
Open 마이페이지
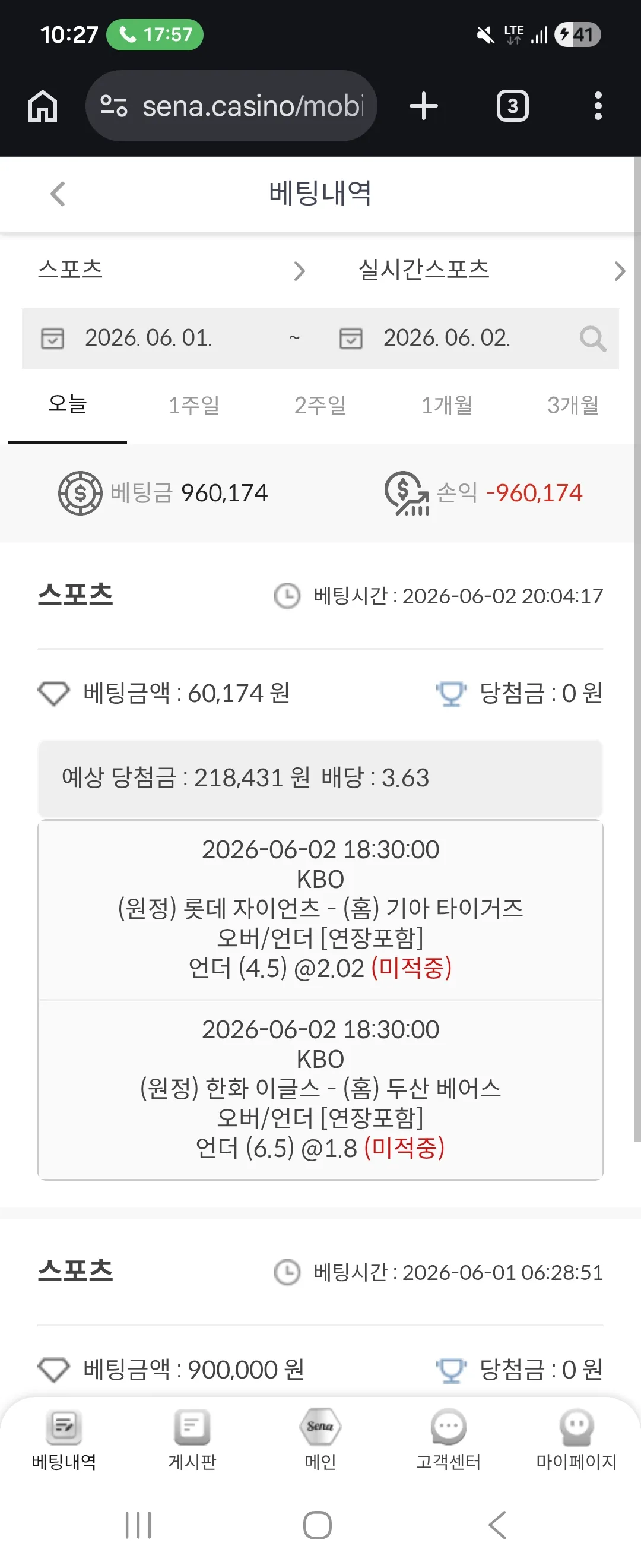[576, 1440]
